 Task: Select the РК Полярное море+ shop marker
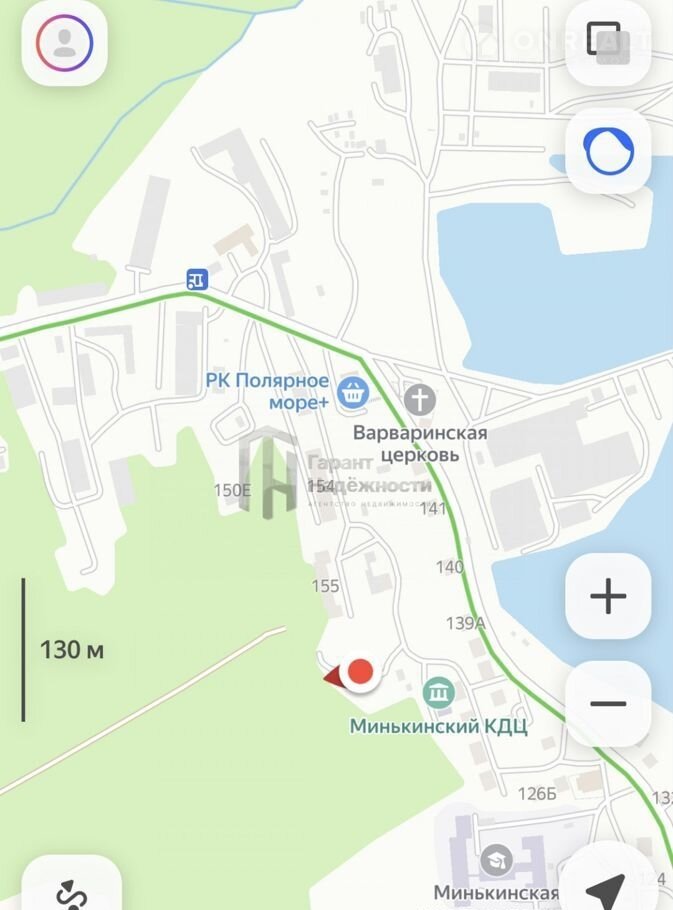[351, 391]
